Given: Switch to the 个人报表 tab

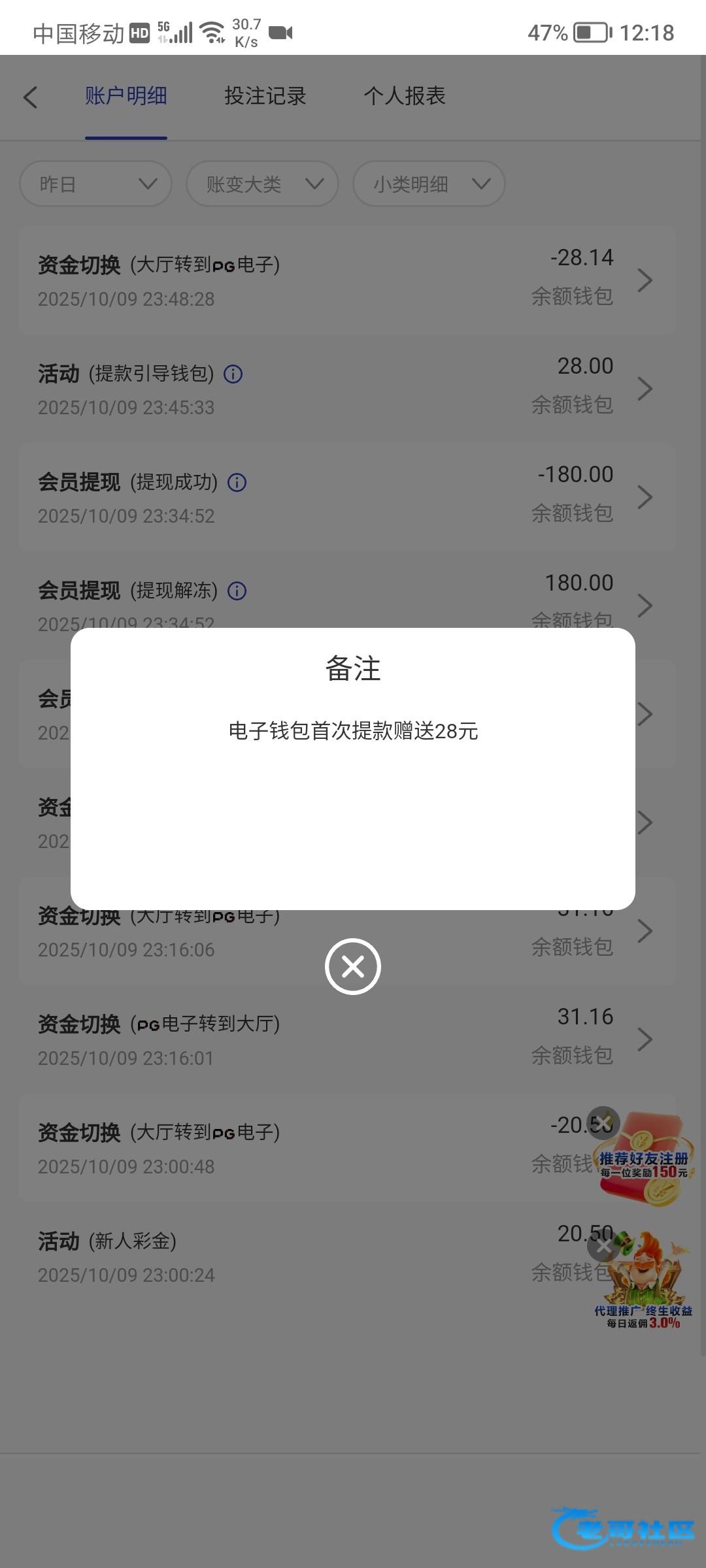Looking at the screenshot, I should tap(404, 96).
